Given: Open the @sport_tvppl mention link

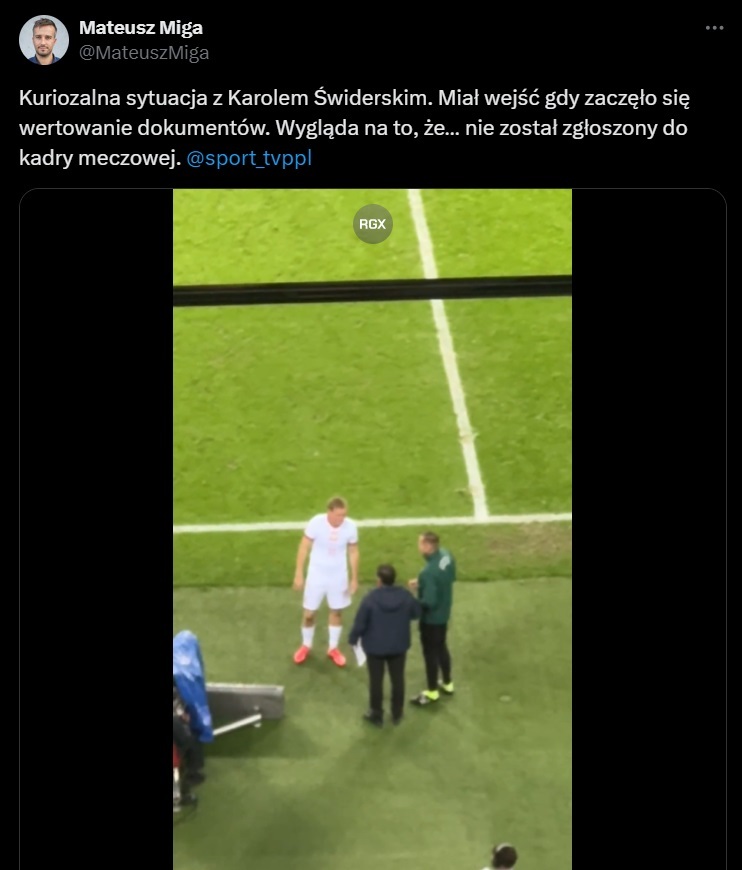Looking at the screenshot, I should click(x=249, y=159).
